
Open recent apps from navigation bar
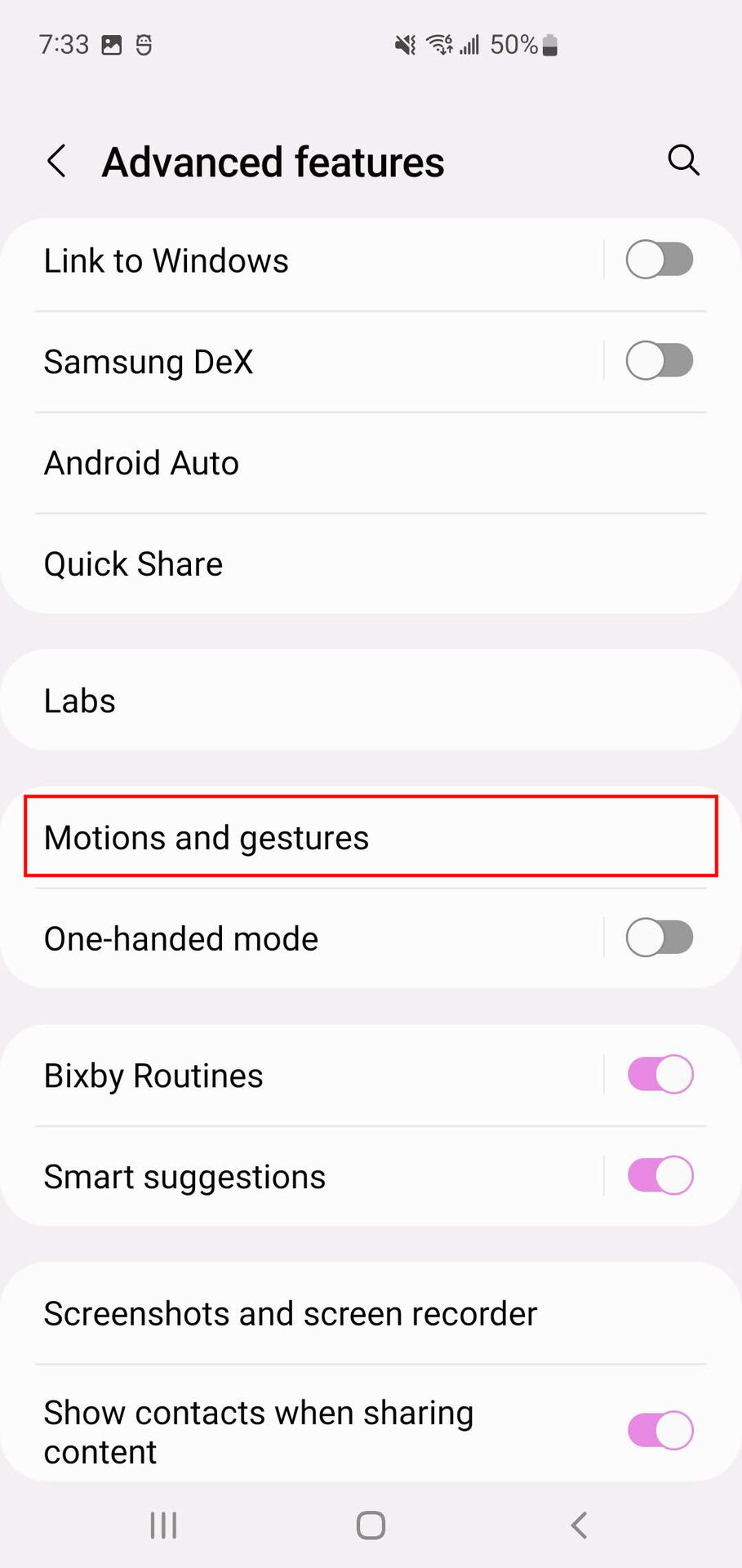[x=163, y=1525]
